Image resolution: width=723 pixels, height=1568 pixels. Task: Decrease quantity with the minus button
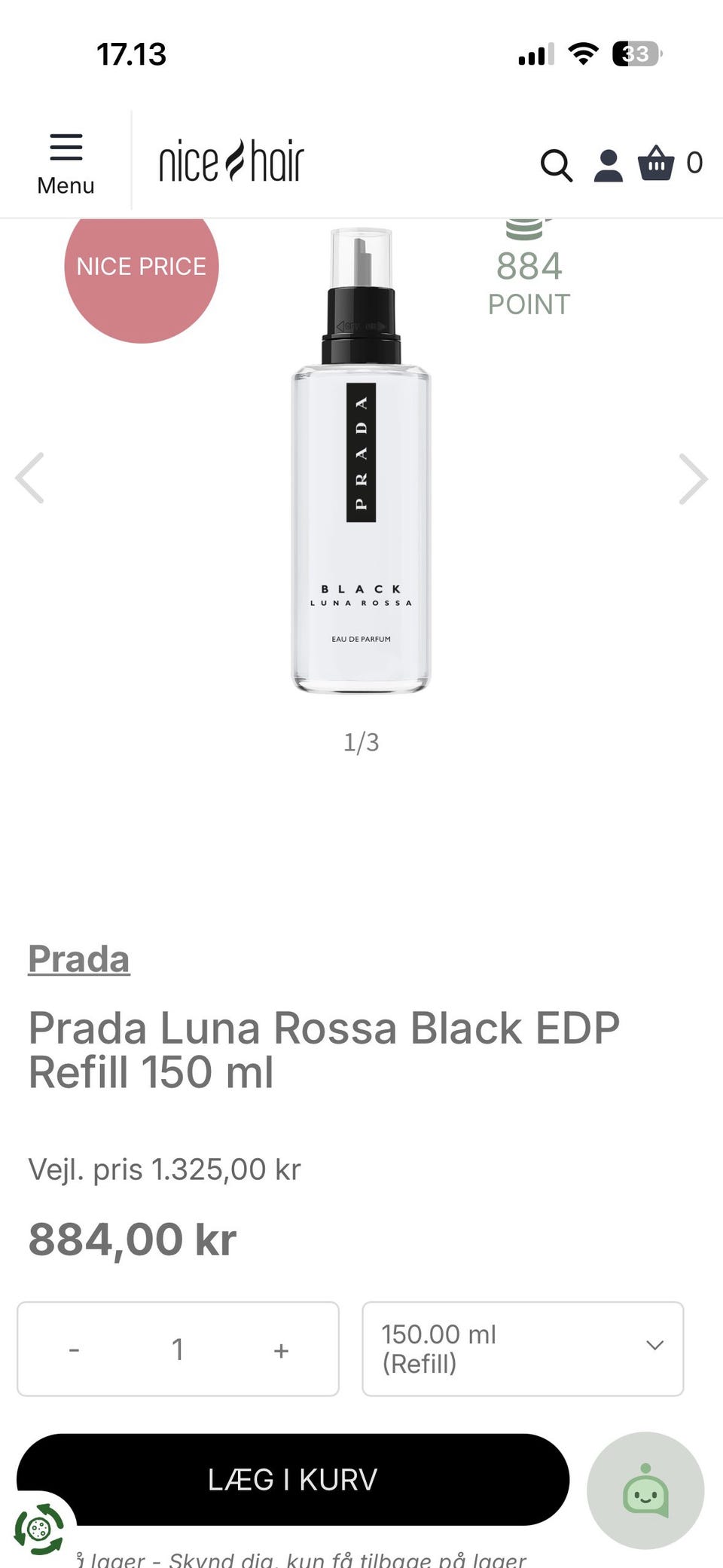point(74,1349)
